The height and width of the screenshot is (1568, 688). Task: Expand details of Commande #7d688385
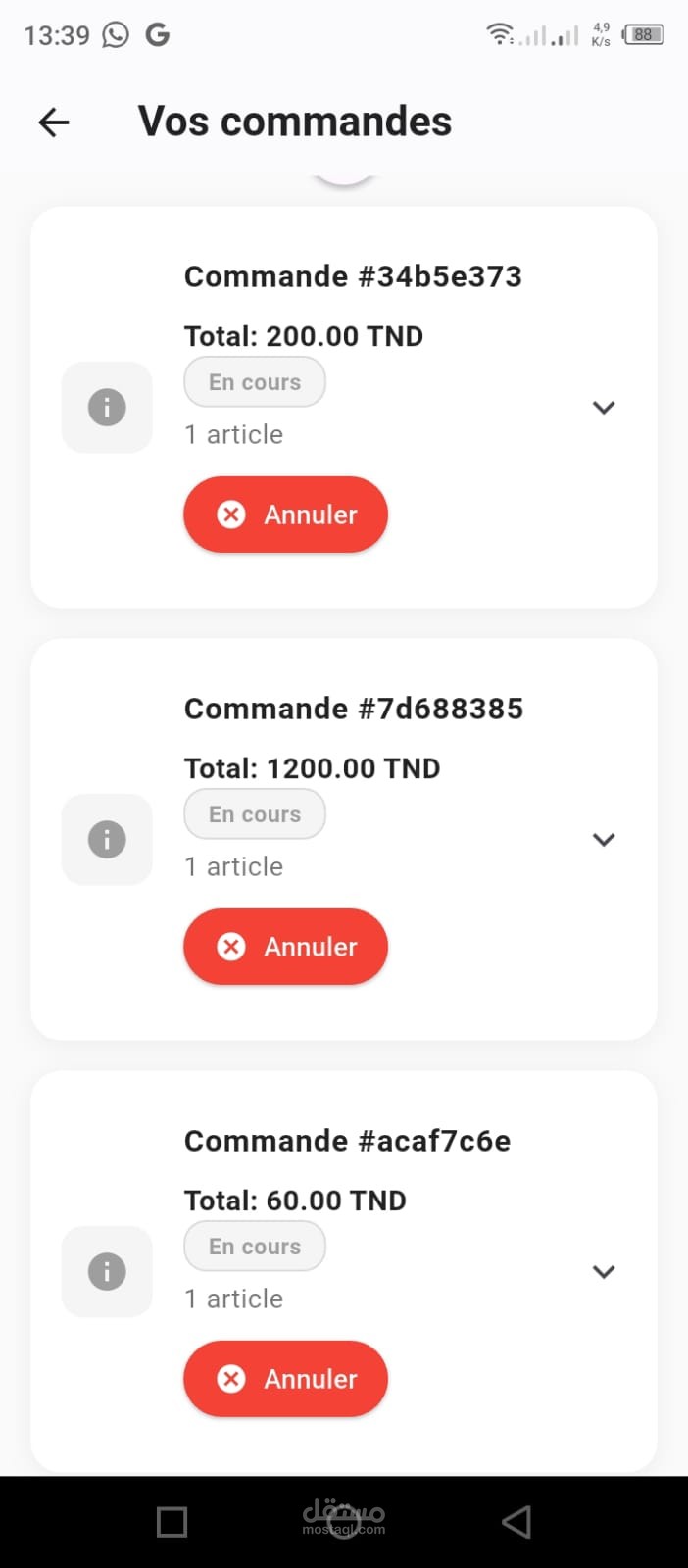(x=604, y=840)
